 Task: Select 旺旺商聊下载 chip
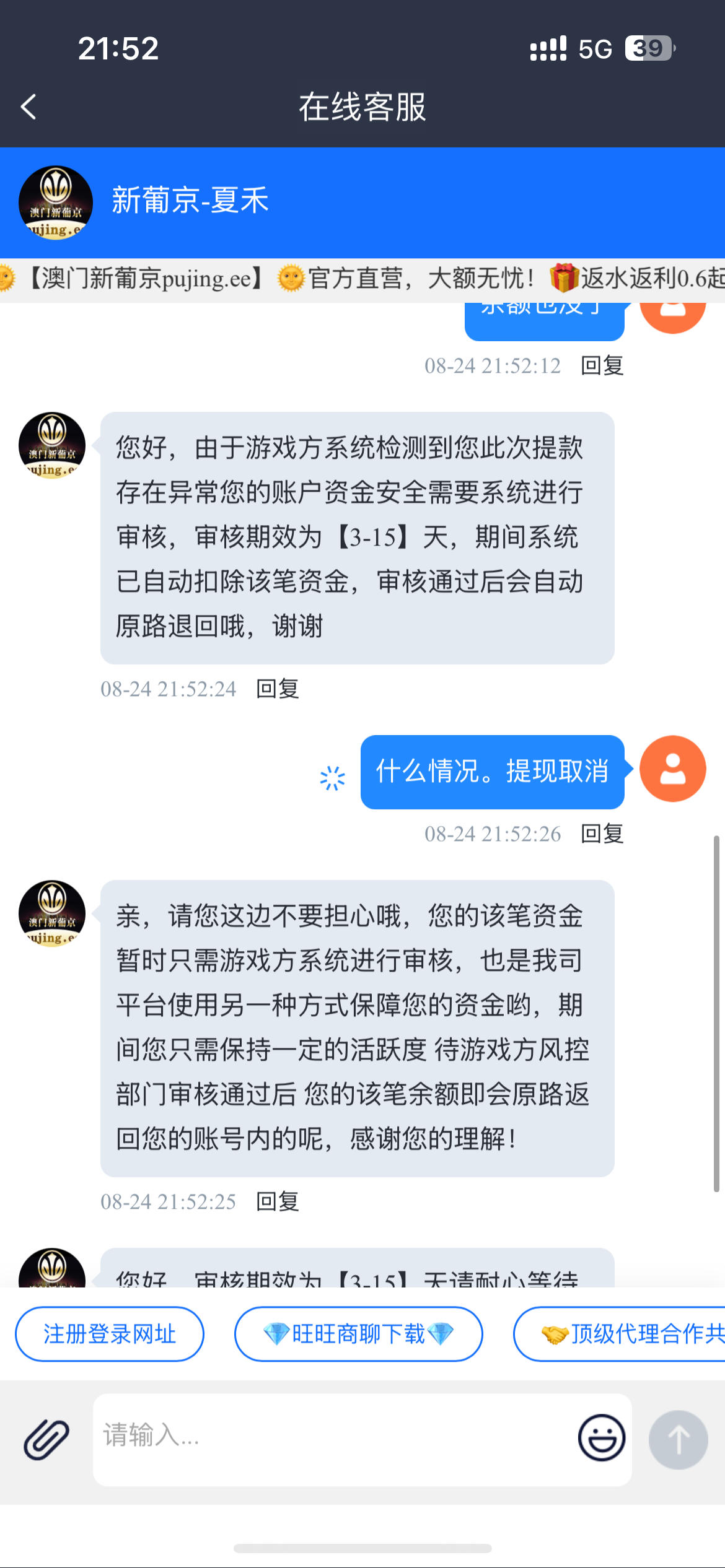click(x=358, y=1334)
